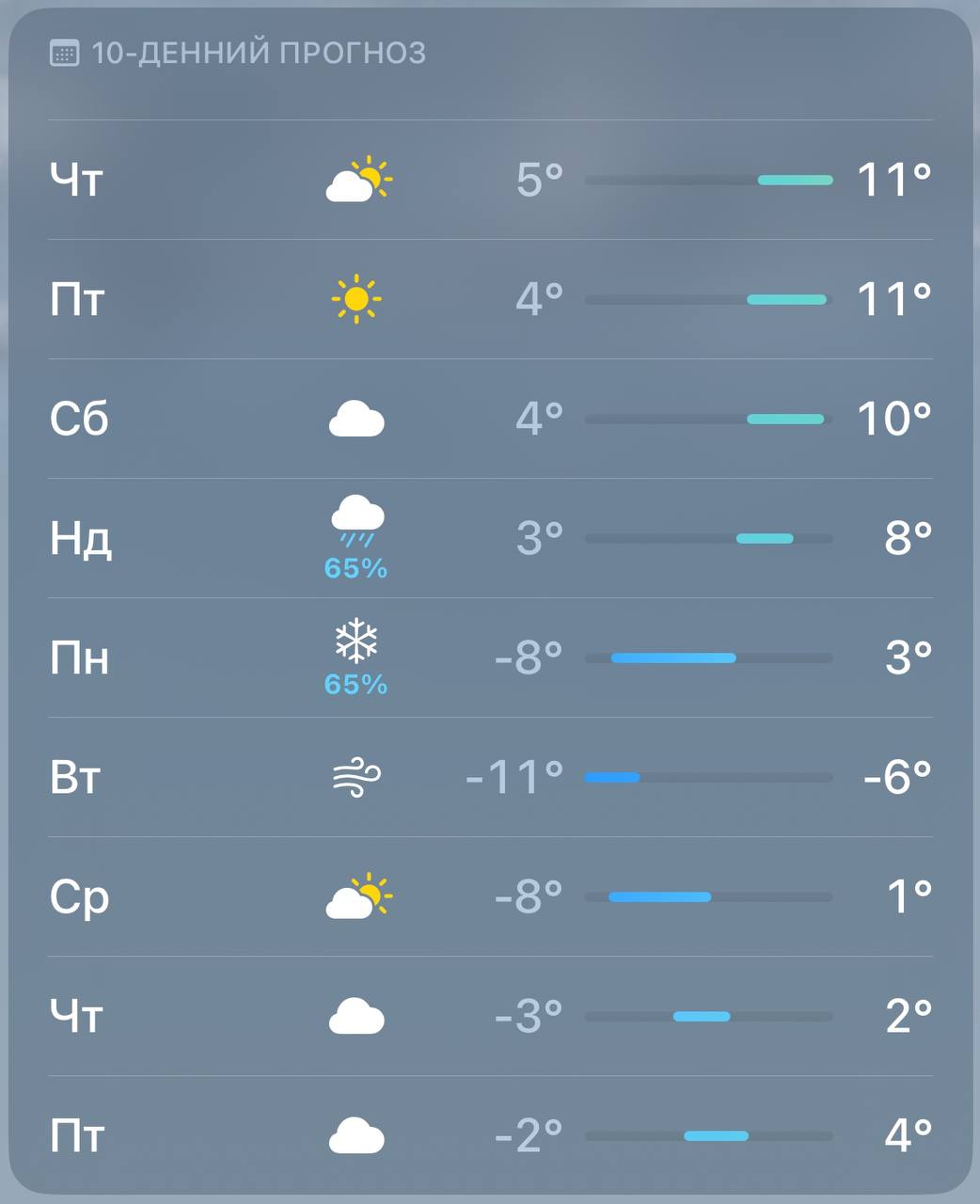Image resolution: width=980 pixels, height=1204 pixels.
Task: Open the Ср partly cloudy forecast
Action: (489, 896)
